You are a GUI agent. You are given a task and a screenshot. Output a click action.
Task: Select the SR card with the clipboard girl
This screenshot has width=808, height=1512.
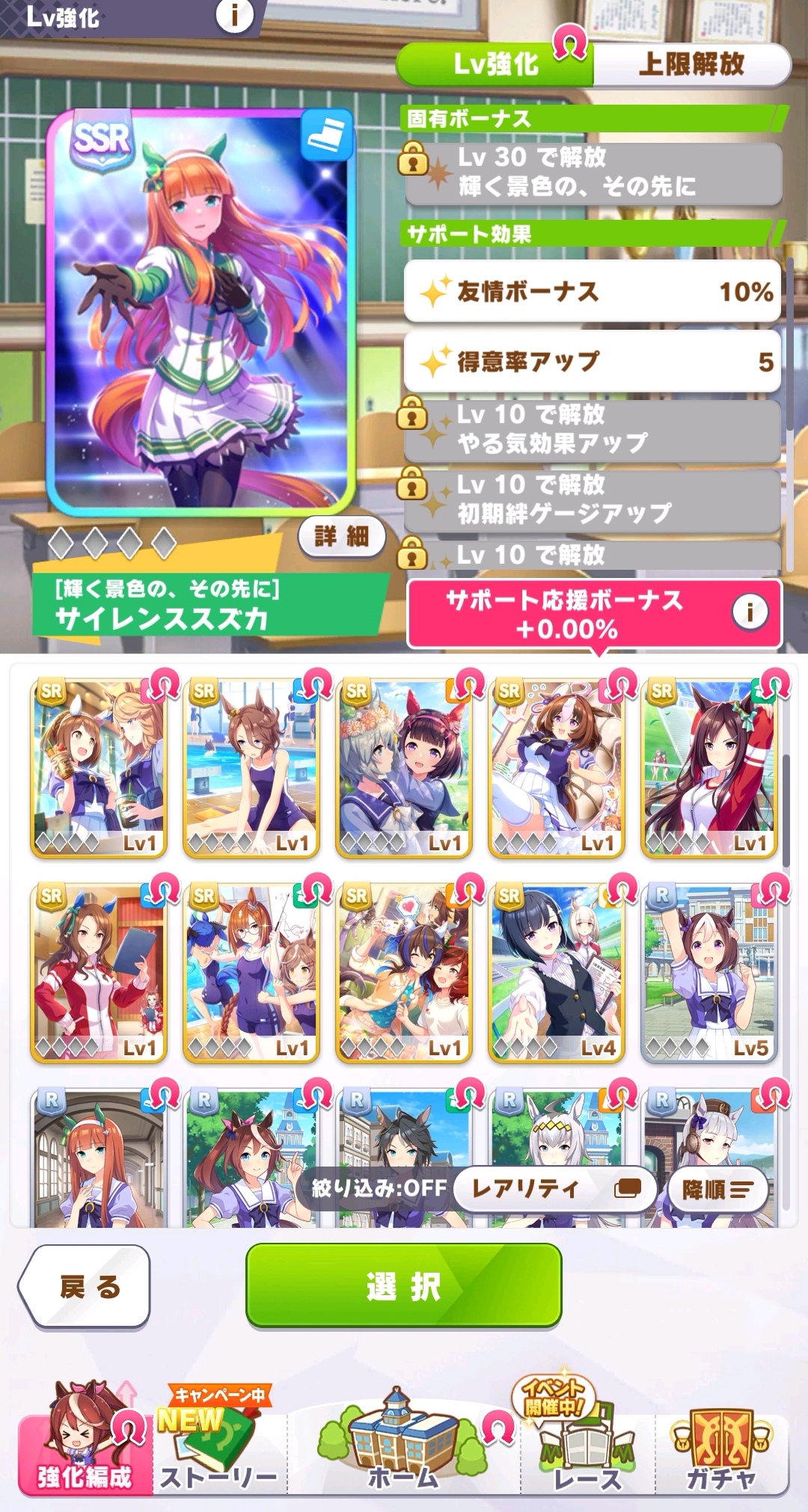[x=99, y=972]
